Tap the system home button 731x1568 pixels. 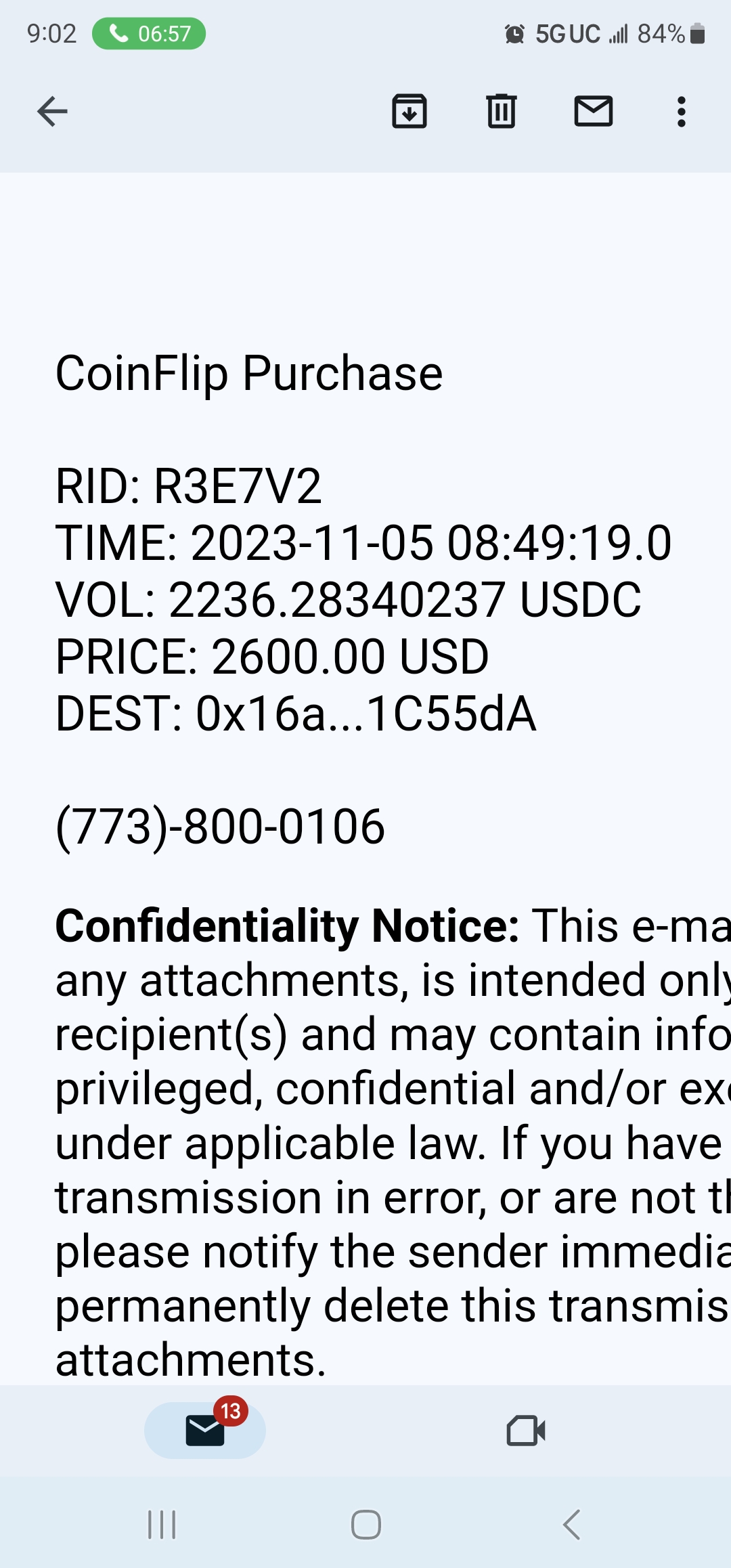pyautogui.click(x=365, y=1525)
